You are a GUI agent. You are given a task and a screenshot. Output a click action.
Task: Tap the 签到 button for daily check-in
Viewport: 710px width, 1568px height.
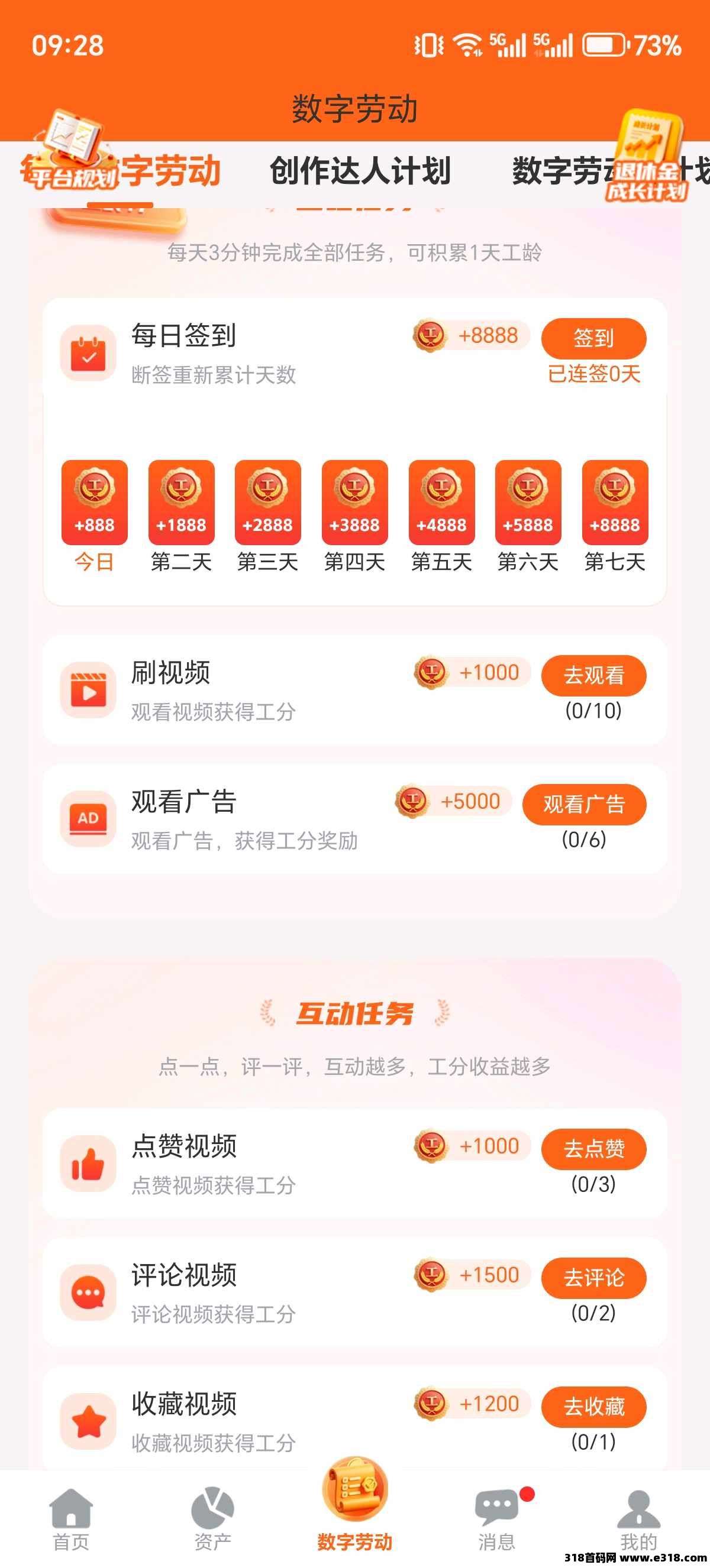tap(593, 338)
